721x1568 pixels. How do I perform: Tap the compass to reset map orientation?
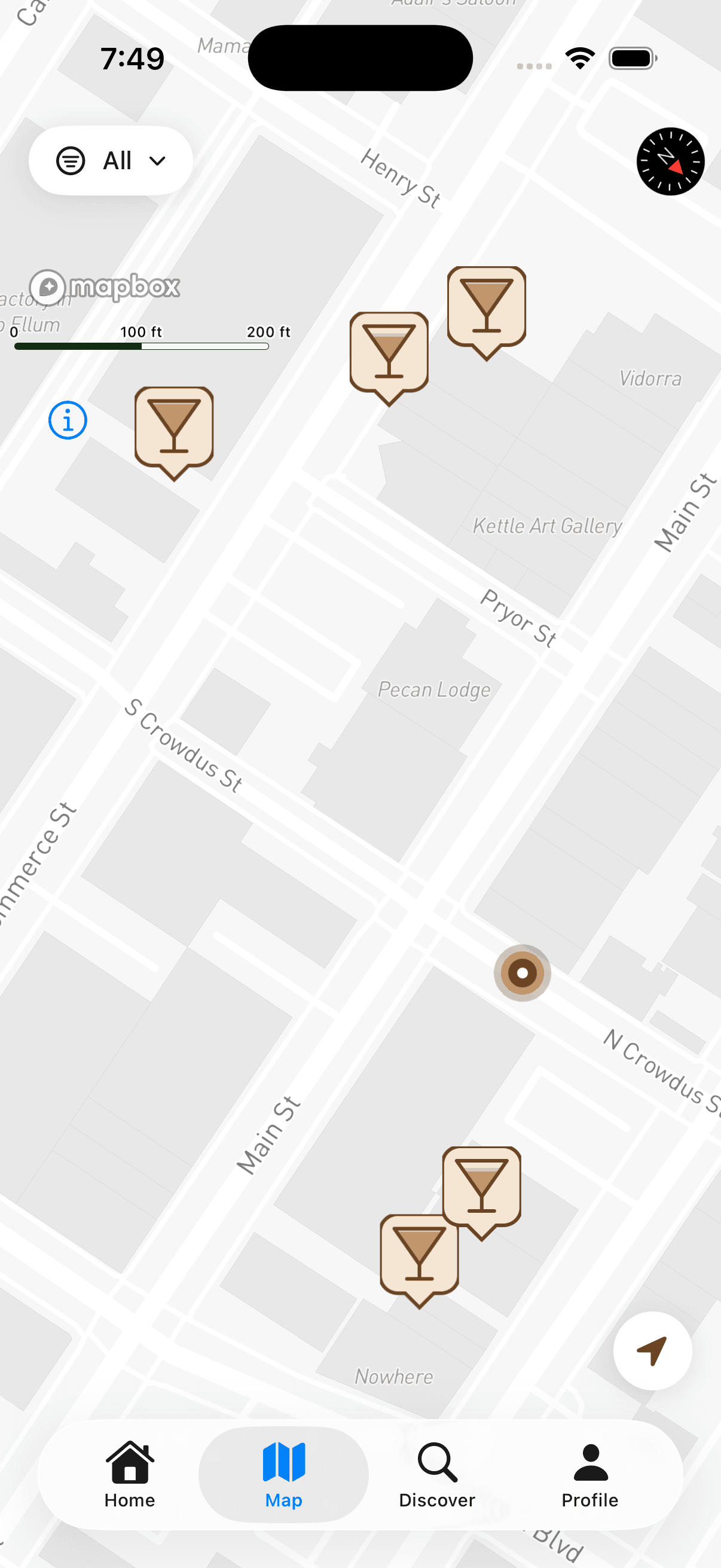[670, 161]
